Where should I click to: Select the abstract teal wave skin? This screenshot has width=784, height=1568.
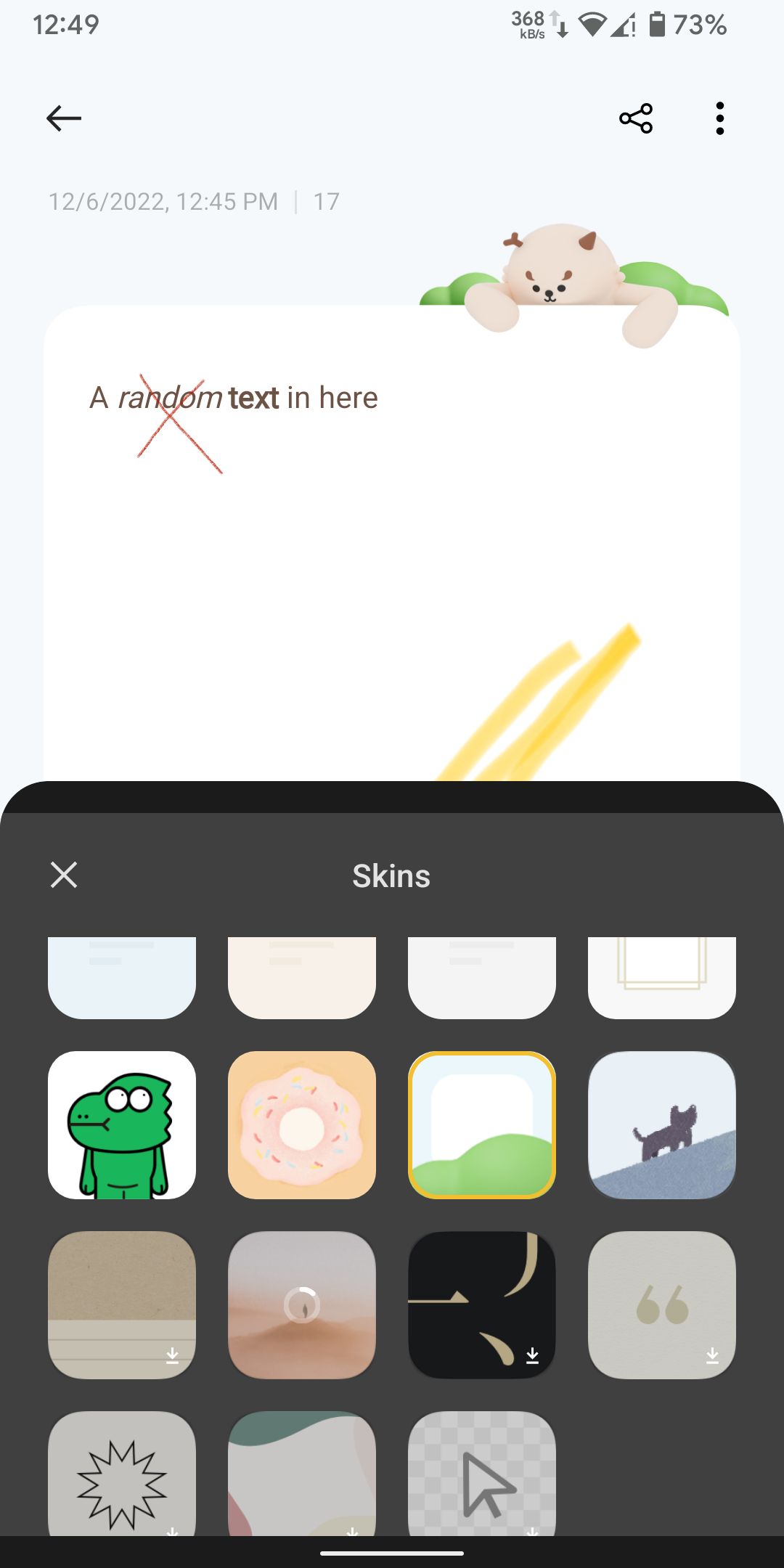coord(302,1474)
